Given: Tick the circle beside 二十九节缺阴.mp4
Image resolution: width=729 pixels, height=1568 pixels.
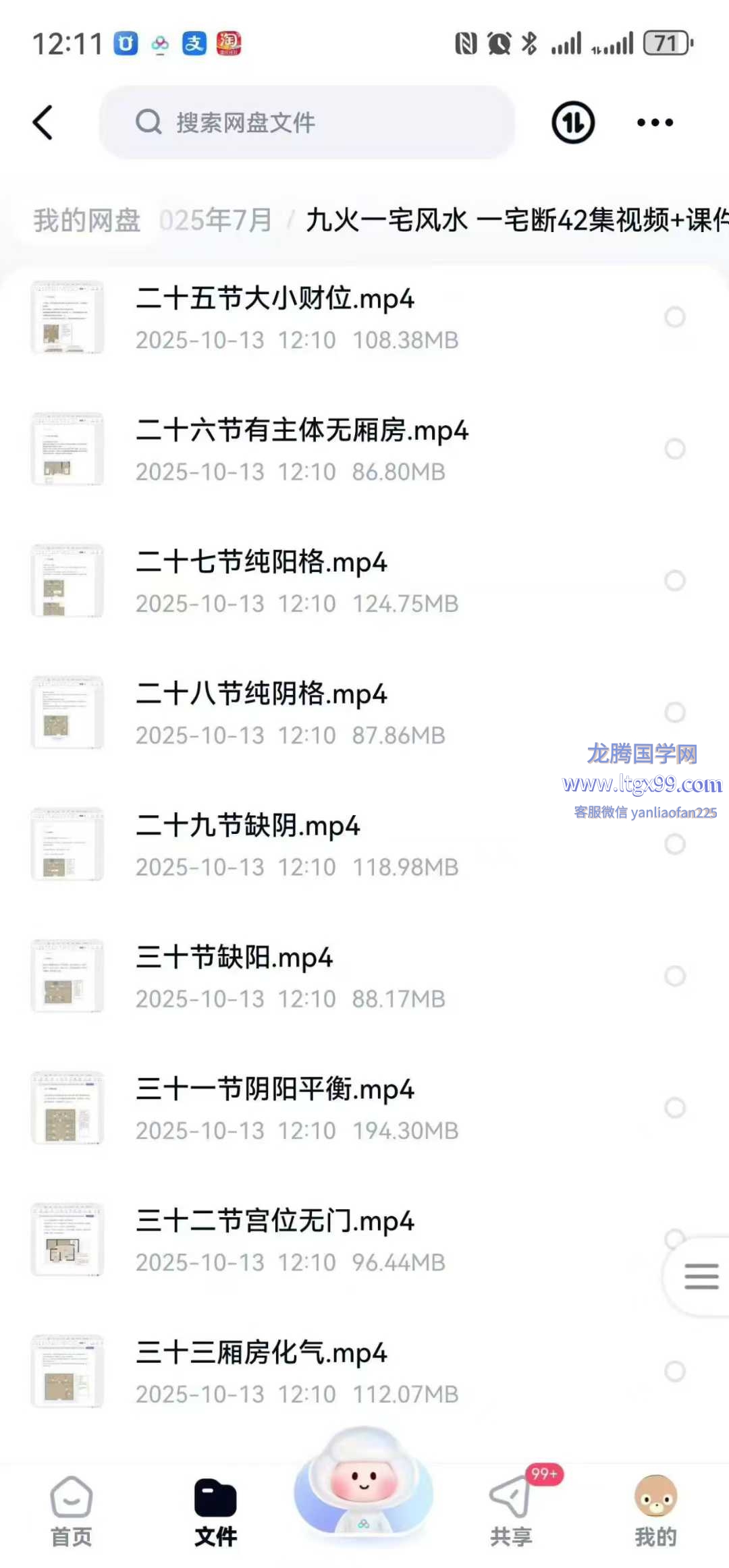Looking at the screenshot, I should pyautogui.click(x=675, y=844).
